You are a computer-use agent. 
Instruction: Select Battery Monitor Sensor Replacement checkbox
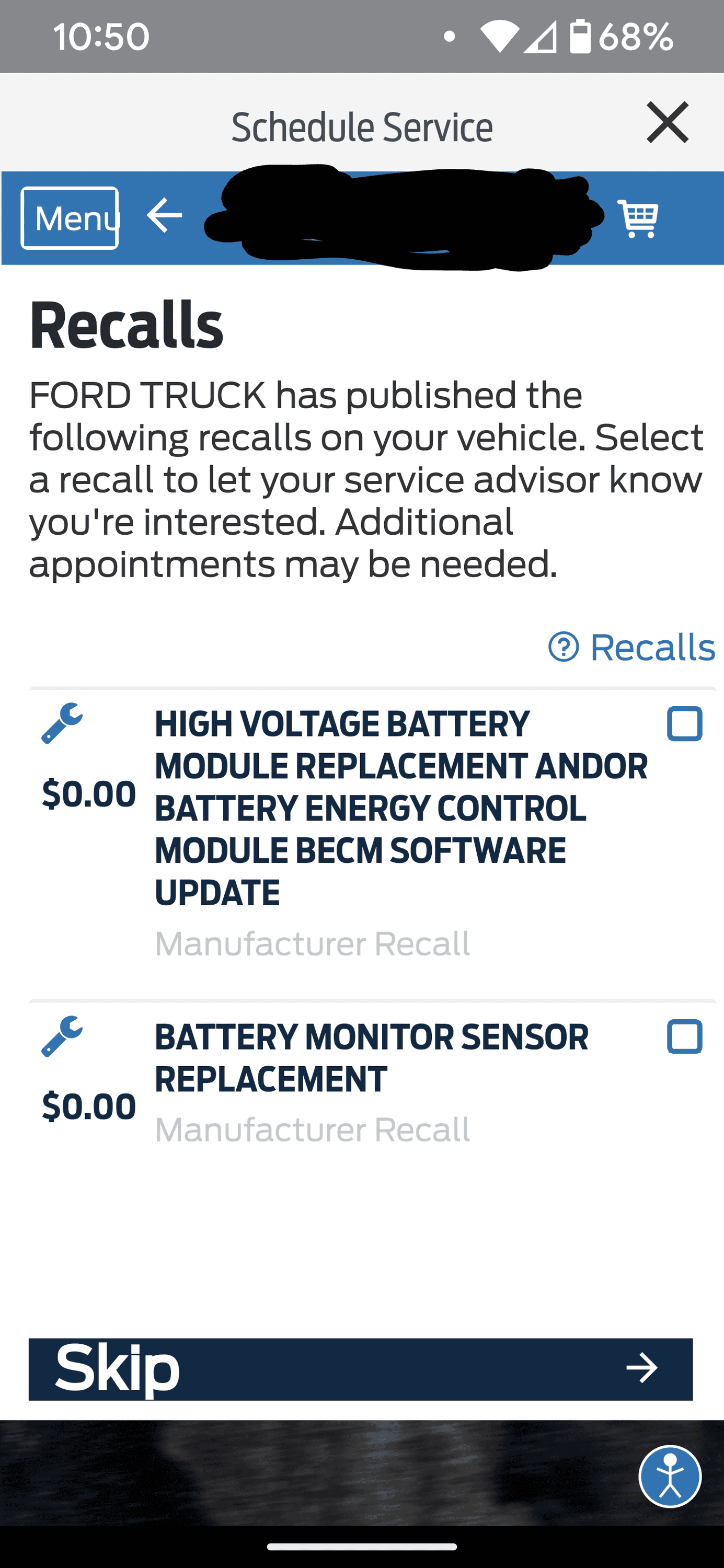coord(684,1036)
